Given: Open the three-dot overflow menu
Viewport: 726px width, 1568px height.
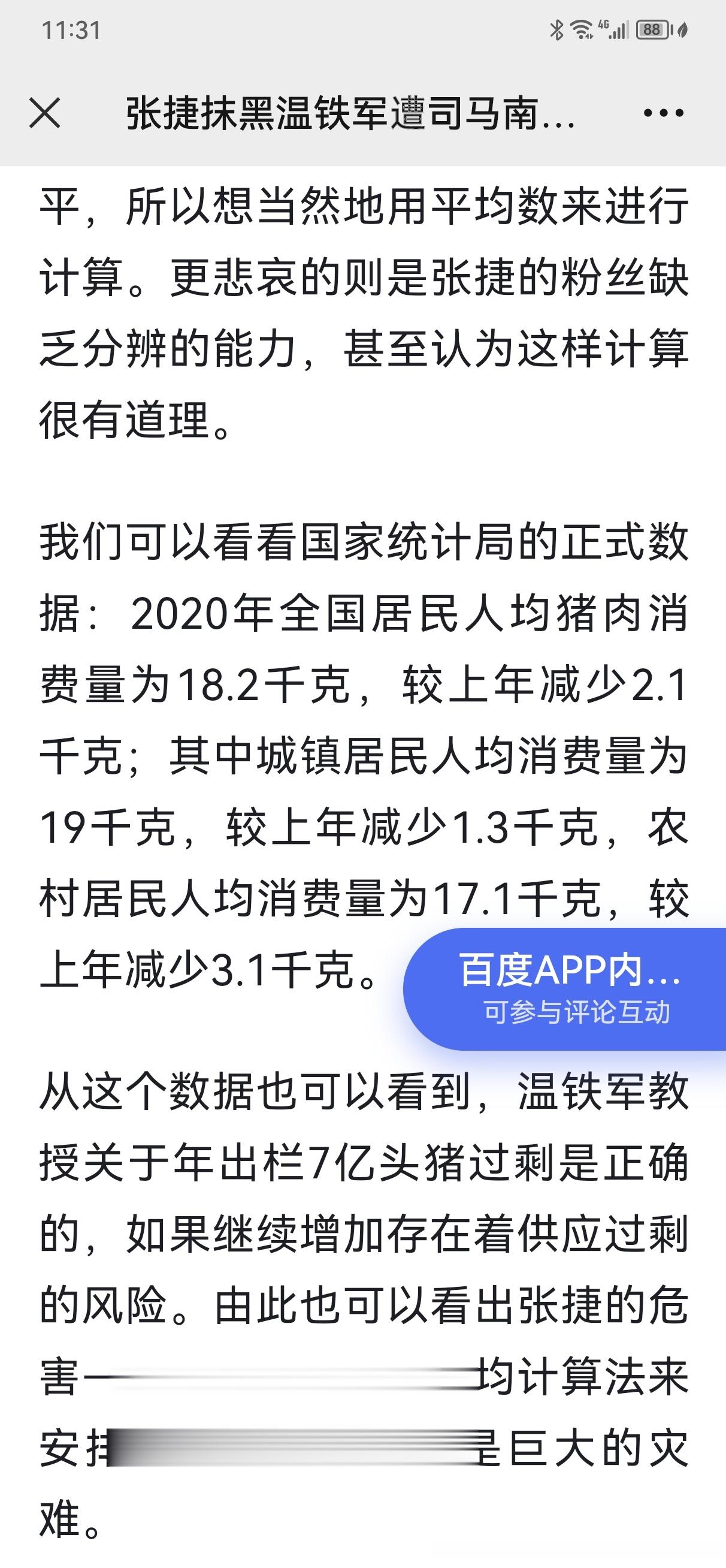Looking at the screenshot, I should click(x=663, y=113).
